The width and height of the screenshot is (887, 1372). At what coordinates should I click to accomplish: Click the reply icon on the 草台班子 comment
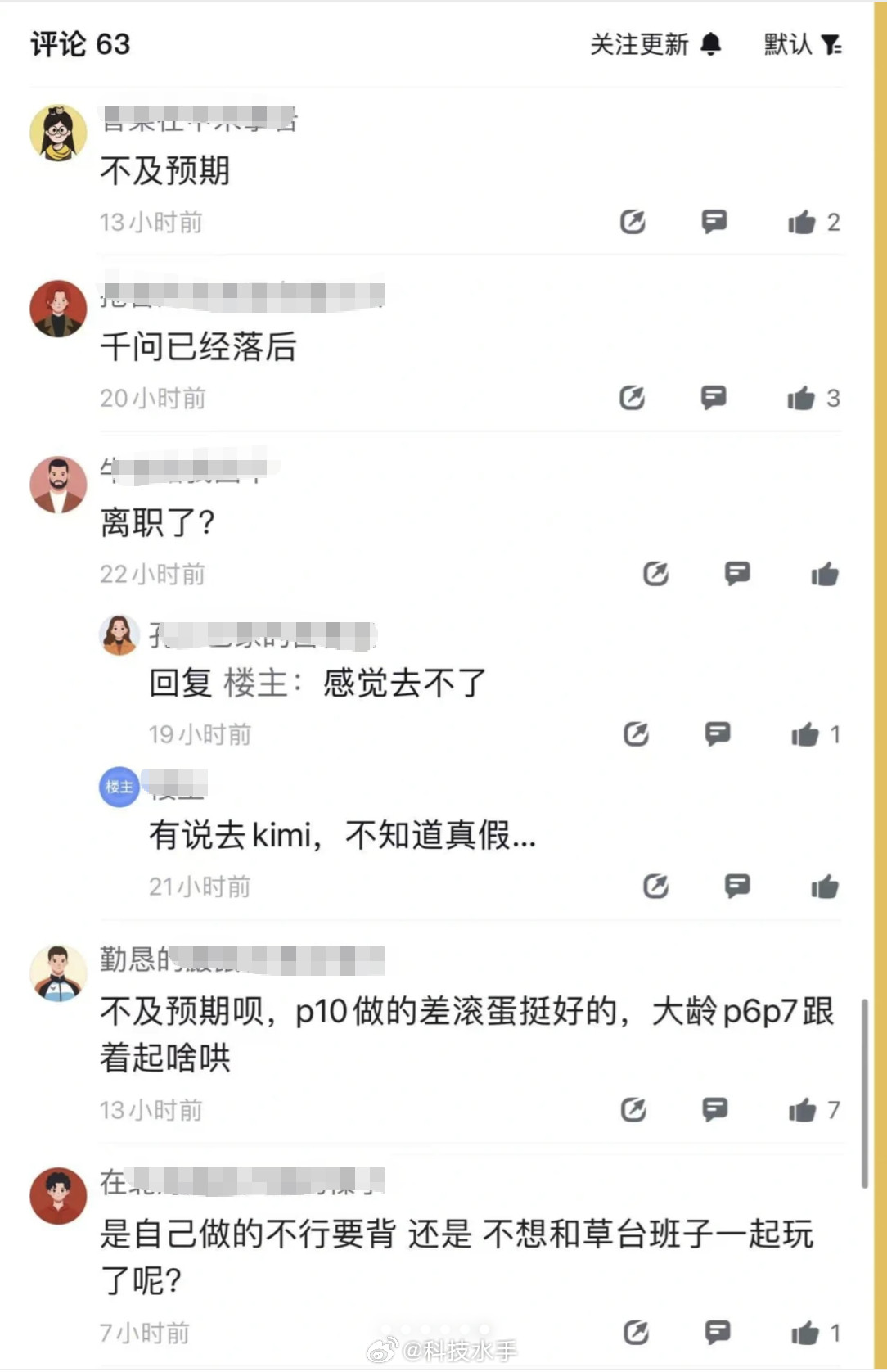tap(715, 1330)
